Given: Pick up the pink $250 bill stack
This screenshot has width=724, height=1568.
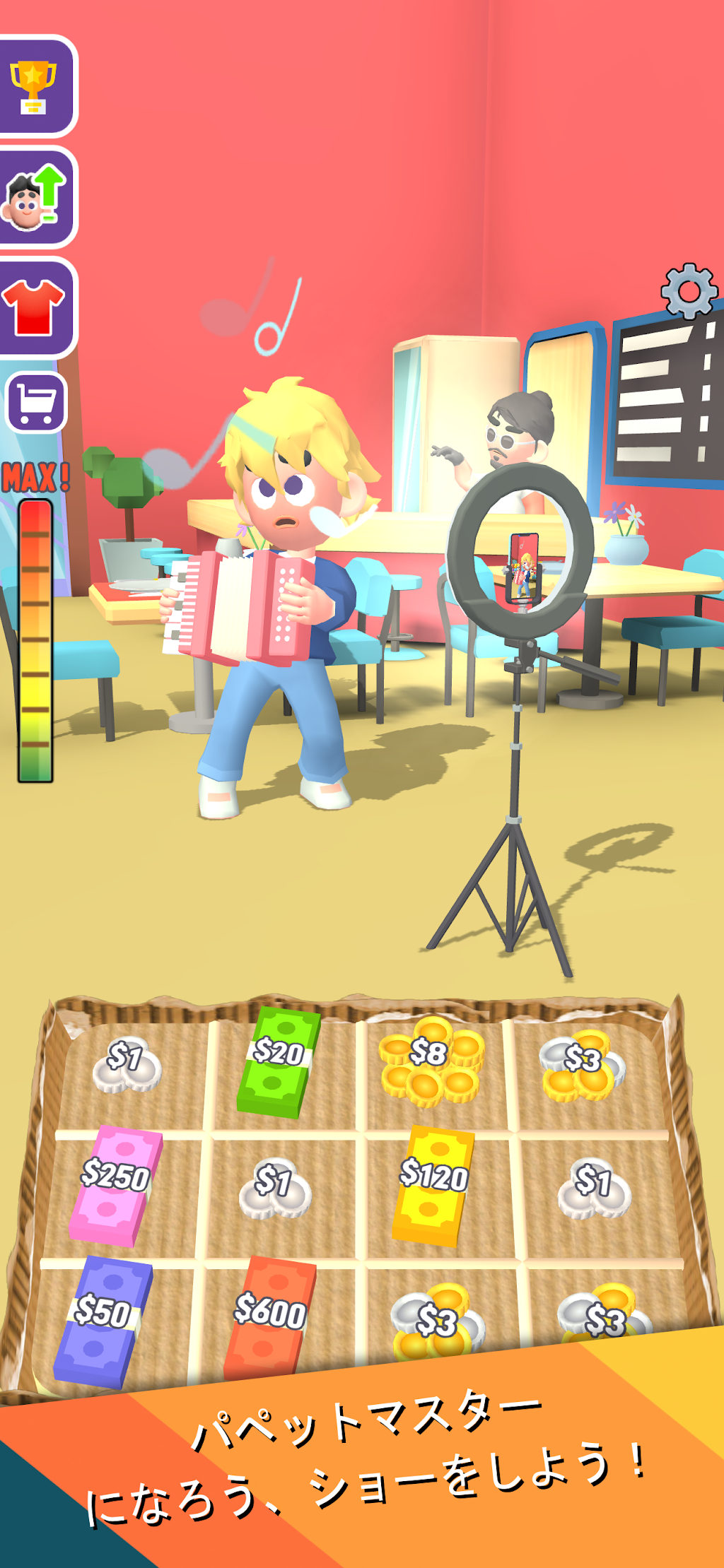Looking at the screenshot, I should tap(115, 1185).
